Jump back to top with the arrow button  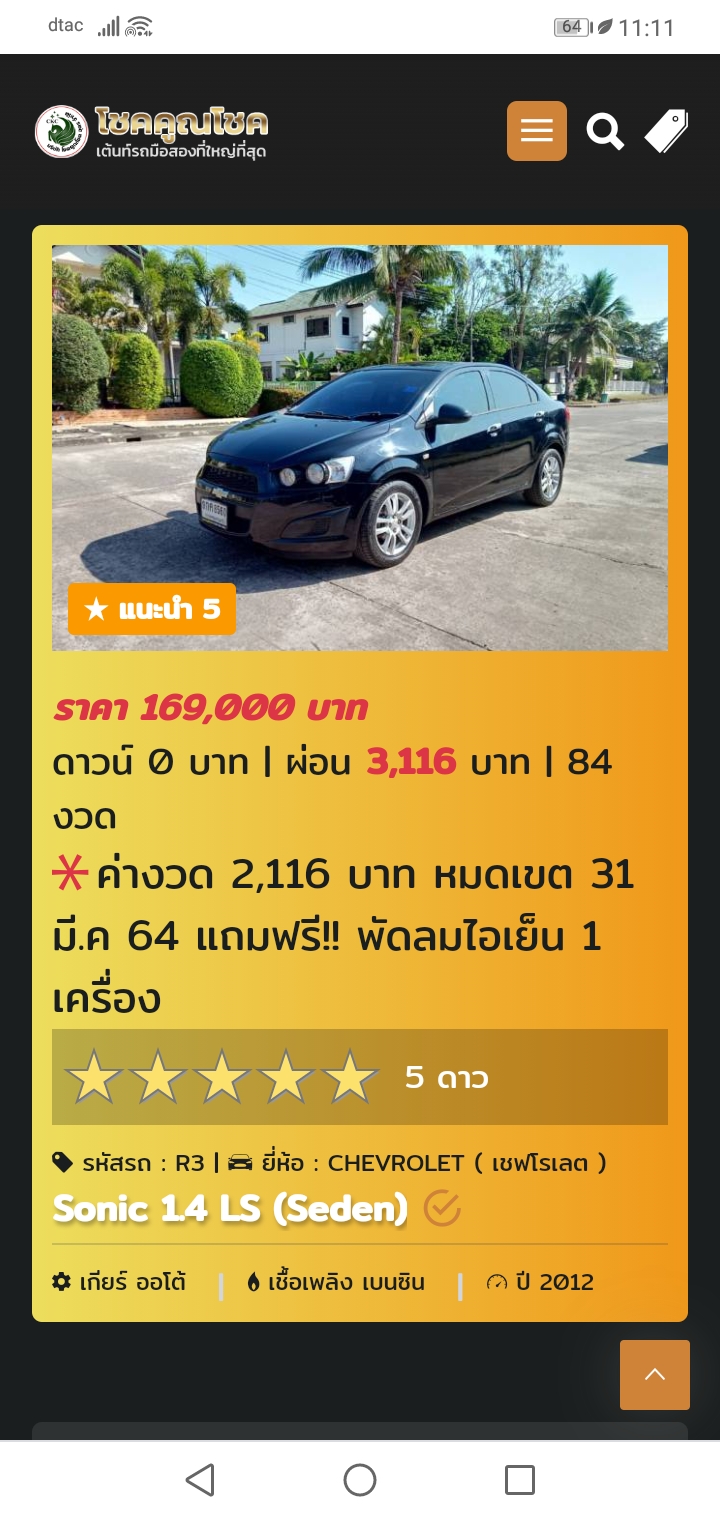[x=654, y=1374]
